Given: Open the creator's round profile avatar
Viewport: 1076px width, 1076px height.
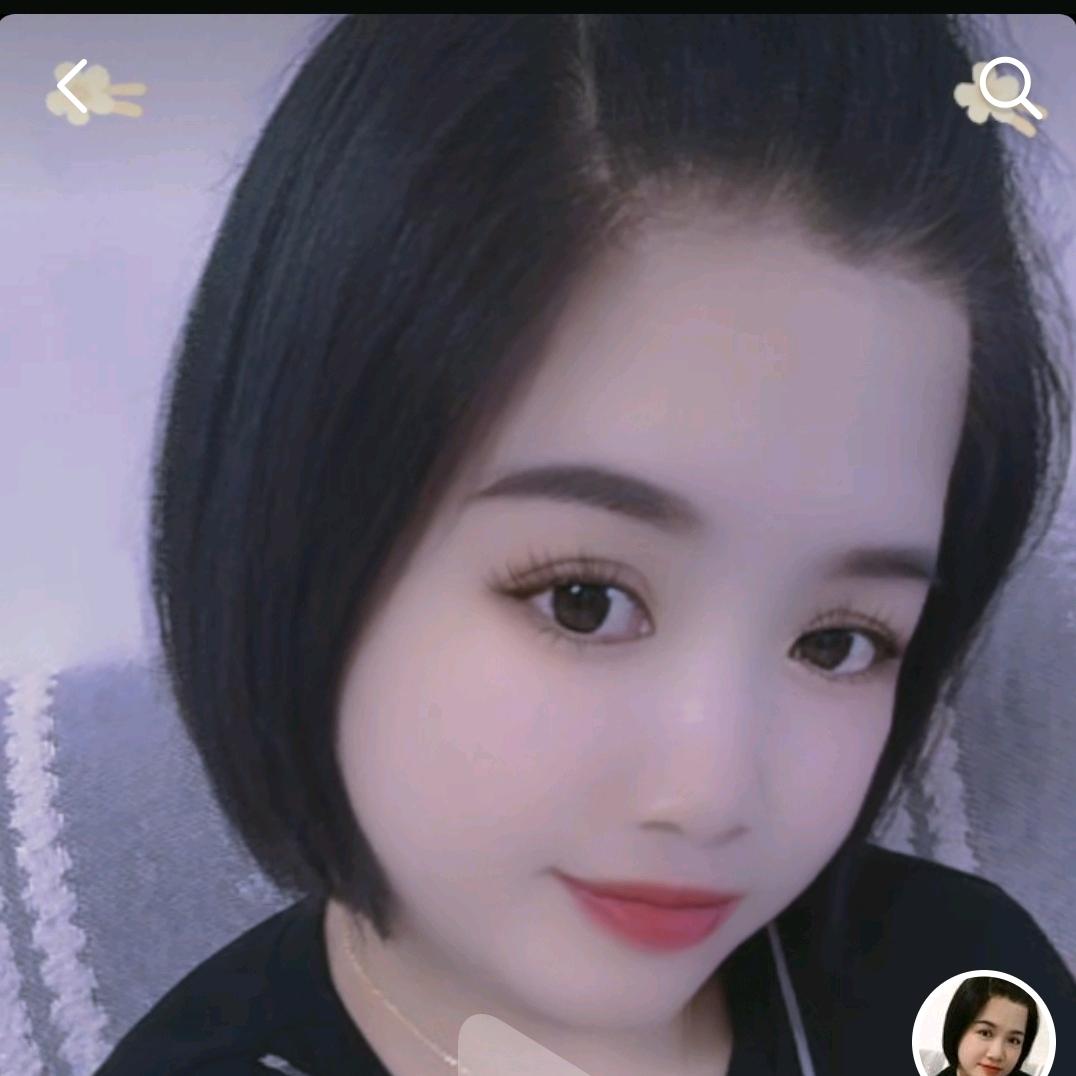Looking at the screenshot, I should pos(984,1028).
